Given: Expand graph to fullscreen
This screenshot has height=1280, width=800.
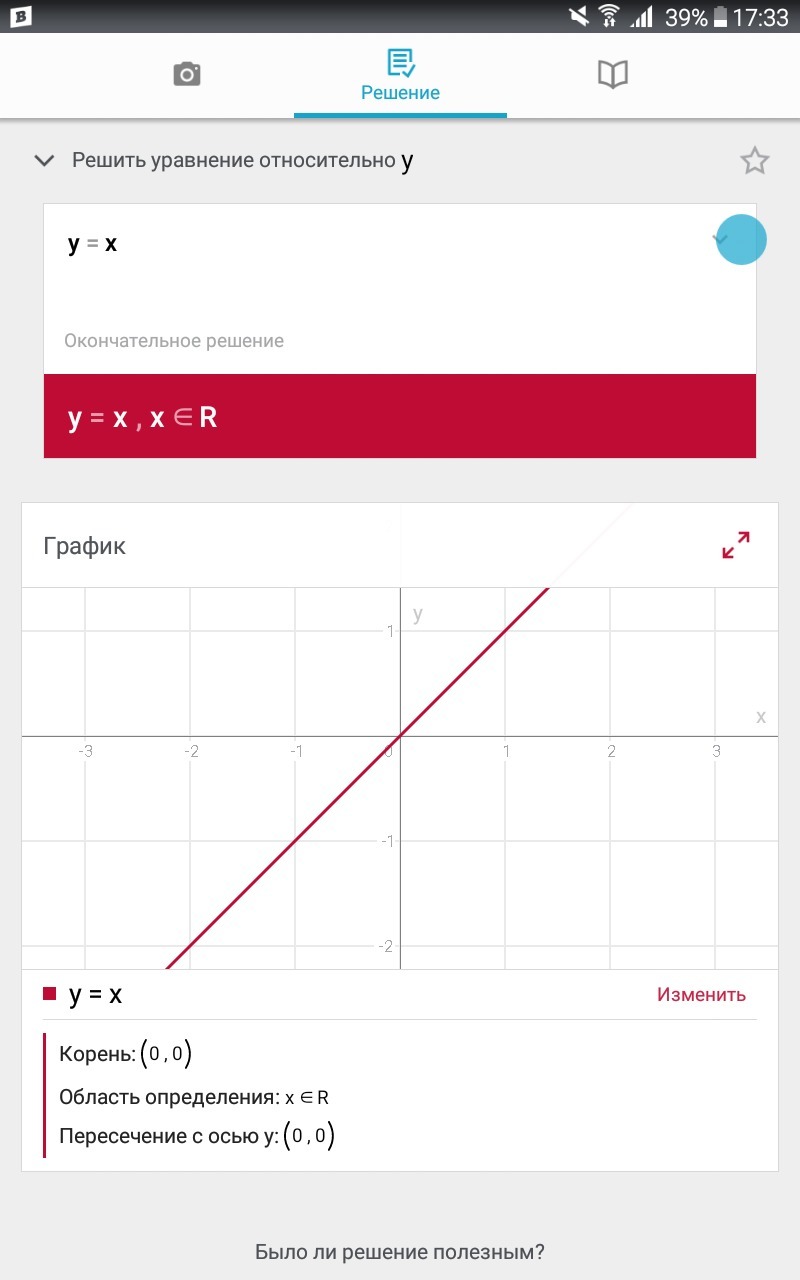Looking at the screenshot, I should pyautogui.click(x=736, y=545).
